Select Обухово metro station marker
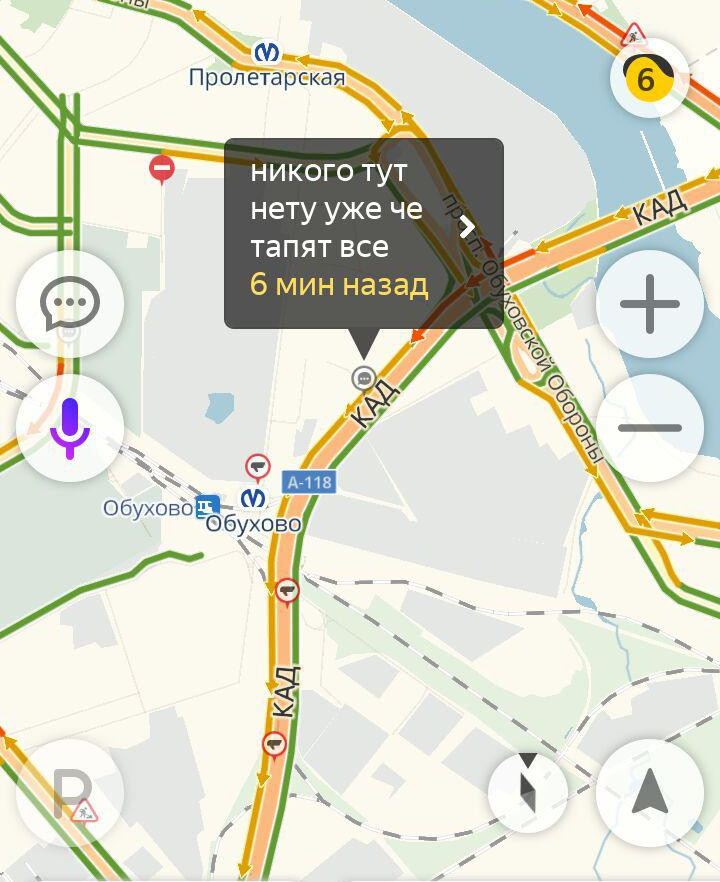This screenshot has height=882, width=720. tap(254, 497)
